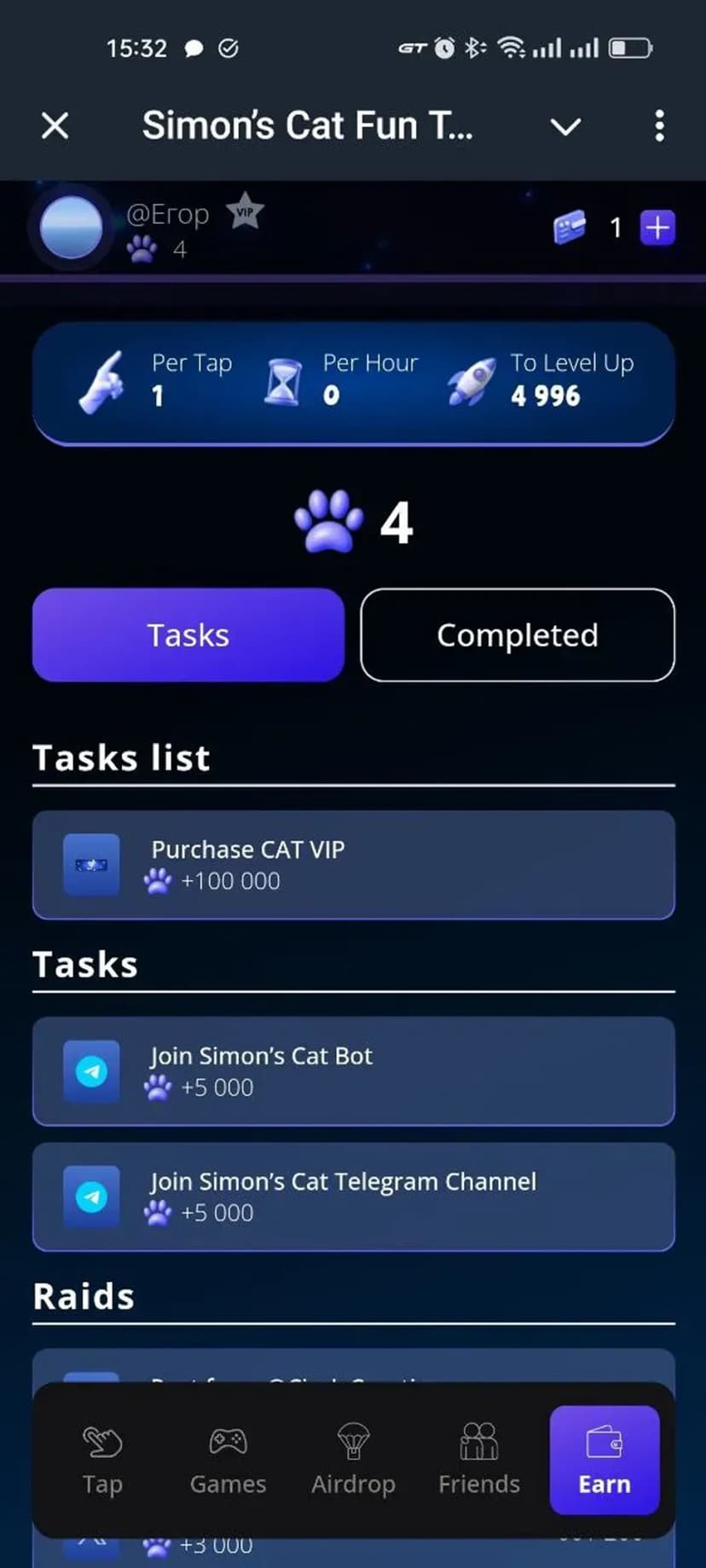Open Join Simon's Cat Telegram Channel task

[353, 1196]
